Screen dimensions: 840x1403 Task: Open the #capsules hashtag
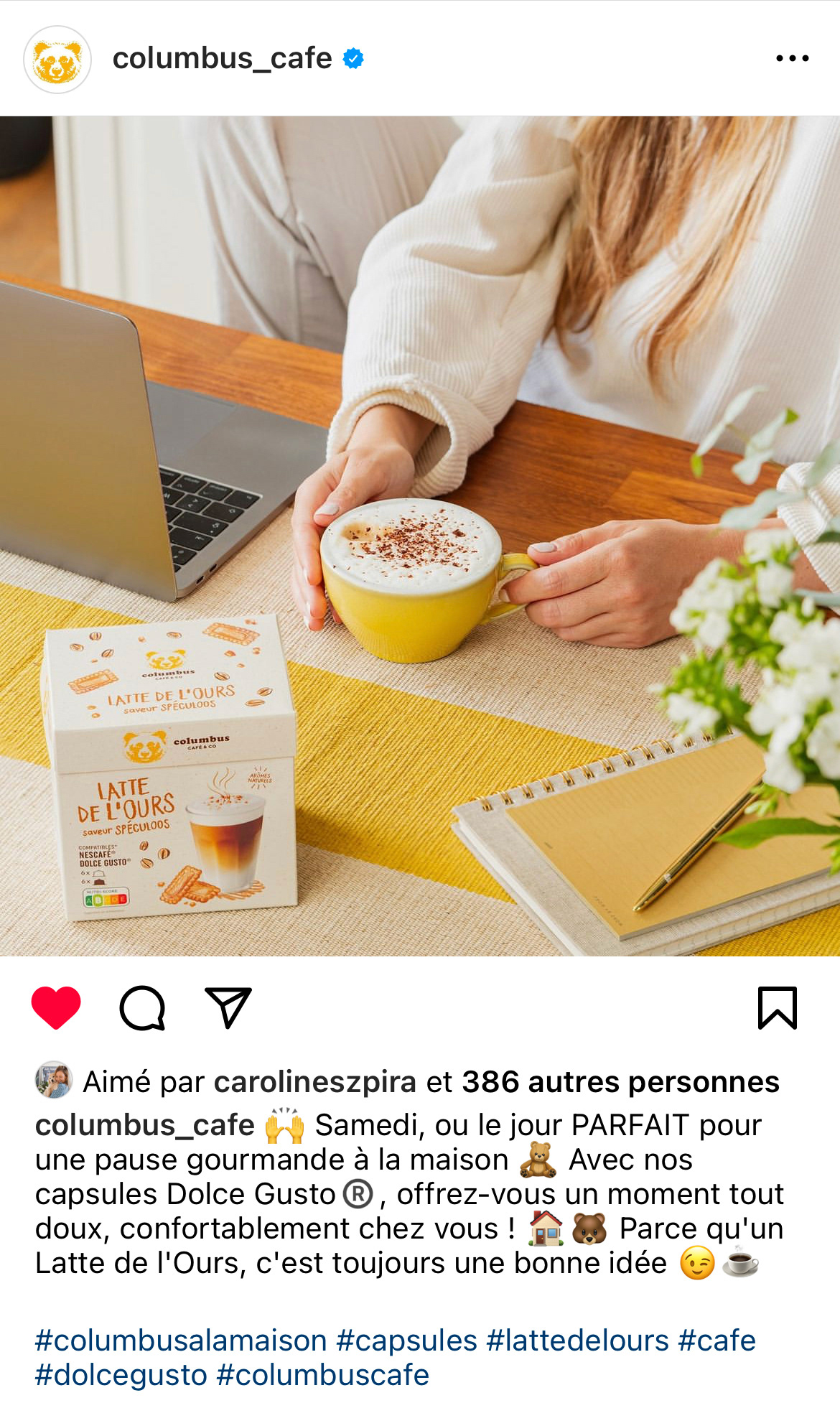(407, 1341)
